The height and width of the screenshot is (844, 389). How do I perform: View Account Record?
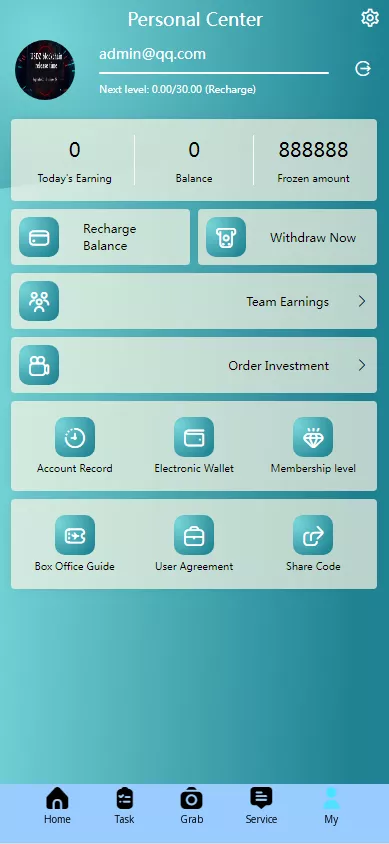click(x=75, y=446)
